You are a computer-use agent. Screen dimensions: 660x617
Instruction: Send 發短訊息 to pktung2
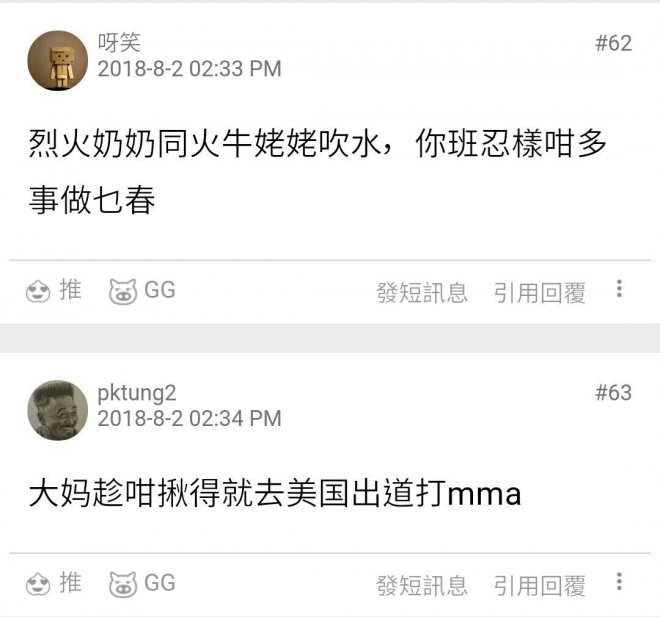(422, 586)
